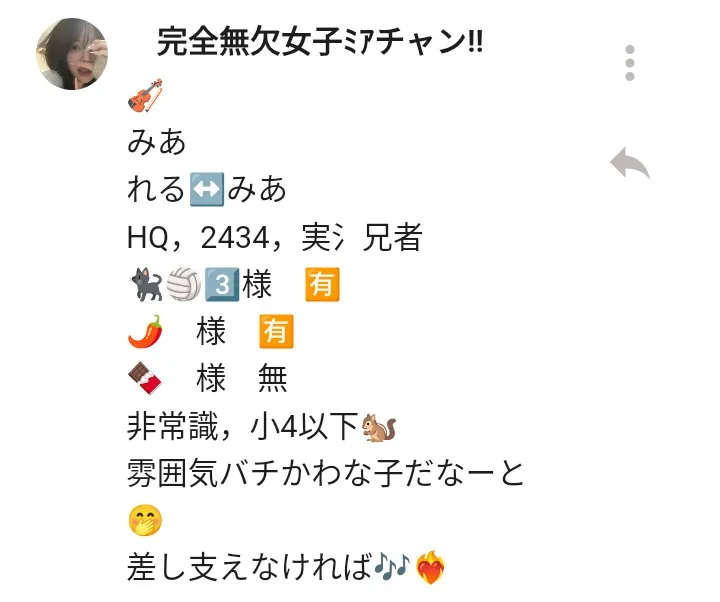Open the profile of 完全無欠女子ミアチャン
Screen dimensions: 720x602
click(x=320, y=42)
